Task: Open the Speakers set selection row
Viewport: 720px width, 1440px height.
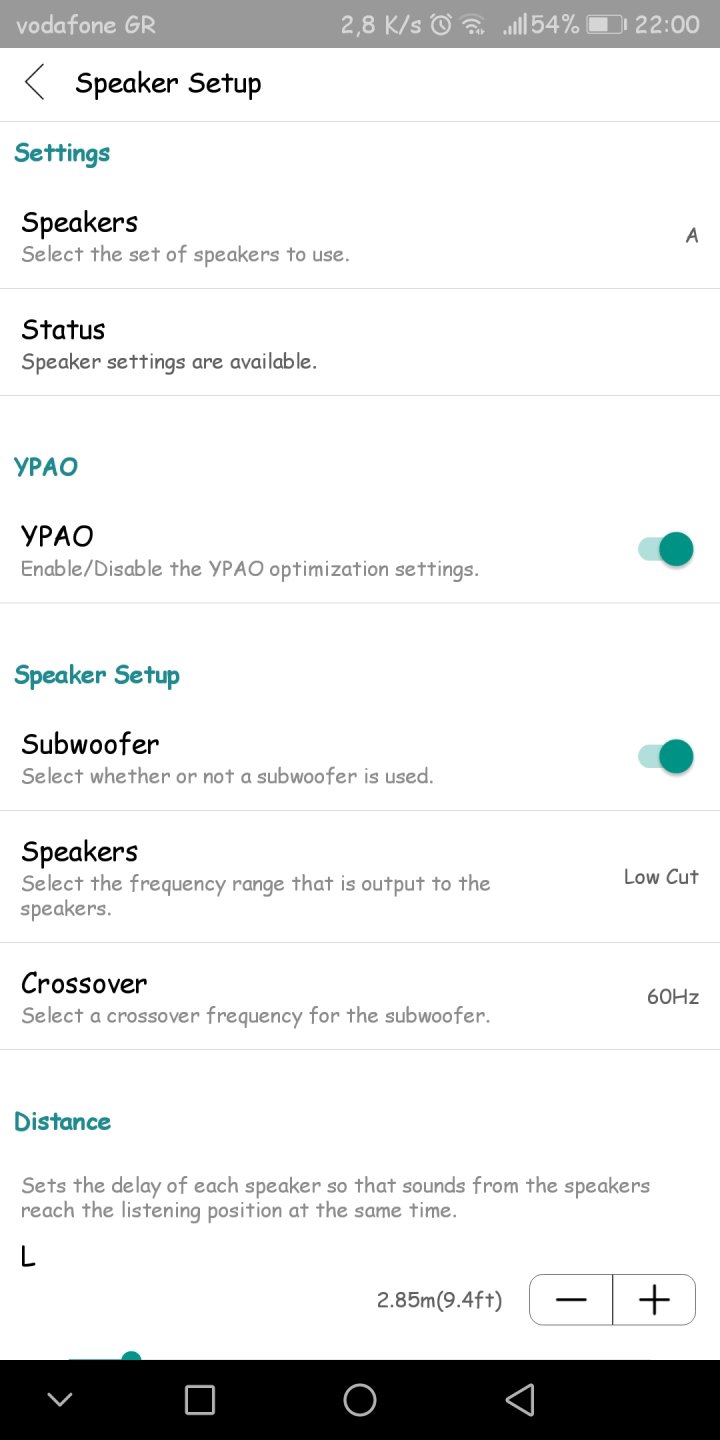Action: click(360, 236)
